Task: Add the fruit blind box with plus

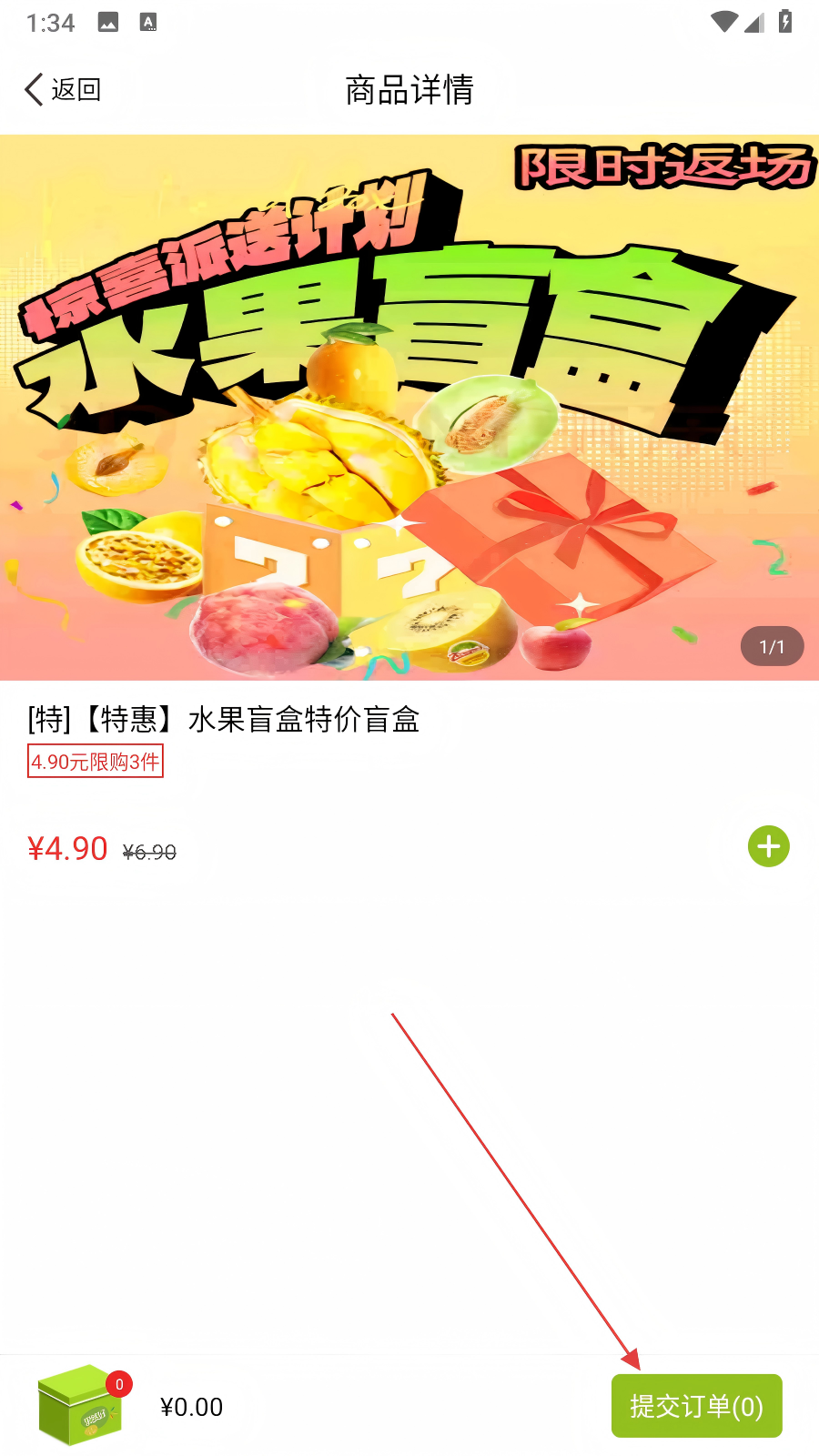Action: pos(769,846)
